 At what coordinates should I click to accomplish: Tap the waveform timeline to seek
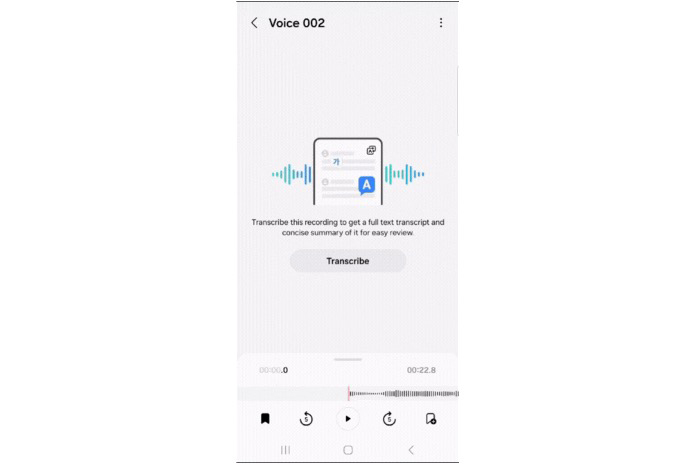(400, 394)
